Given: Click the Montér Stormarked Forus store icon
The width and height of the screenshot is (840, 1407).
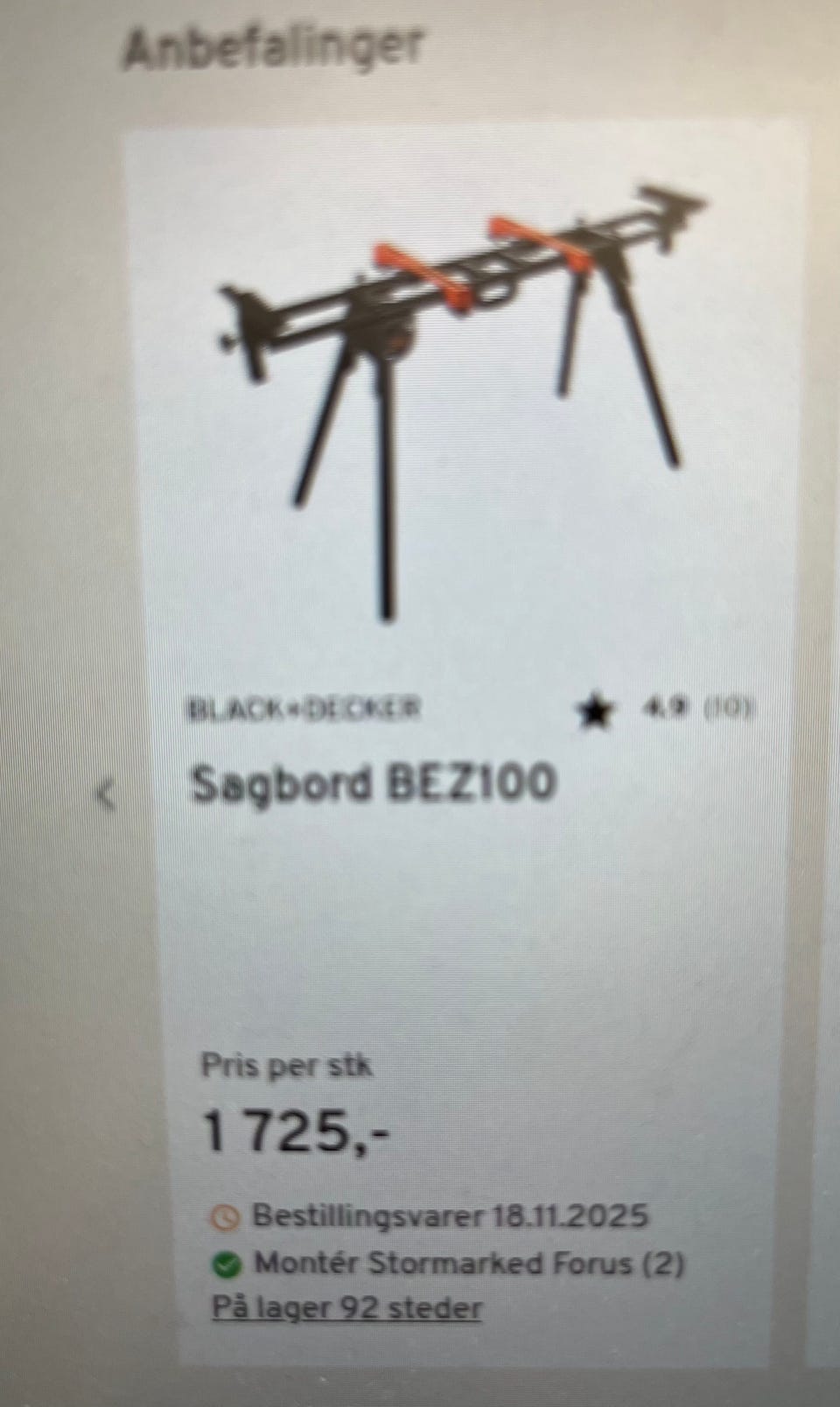Looking at the screenshot, I should [x=226, y=1263].
